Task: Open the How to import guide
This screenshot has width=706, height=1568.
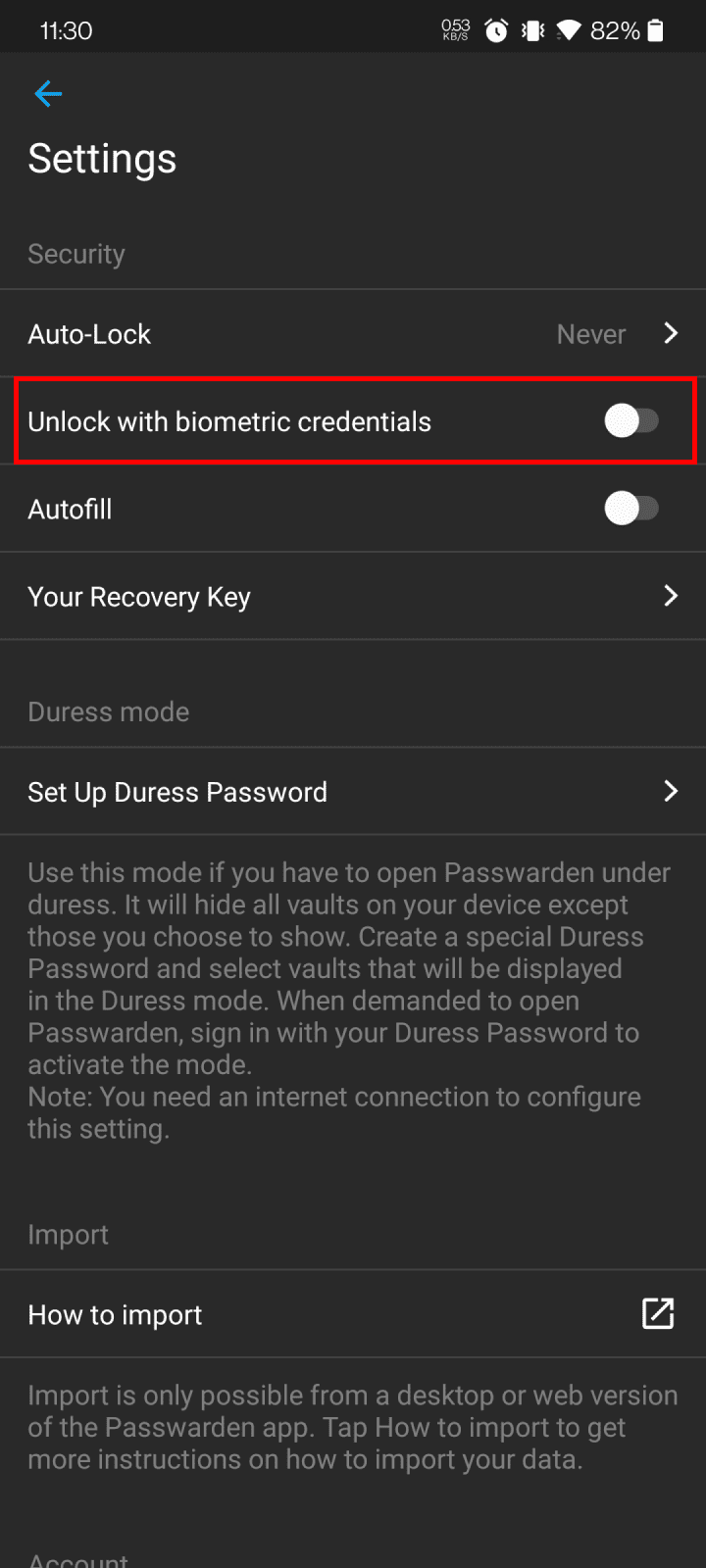Action: click(x=353, y=1314)
